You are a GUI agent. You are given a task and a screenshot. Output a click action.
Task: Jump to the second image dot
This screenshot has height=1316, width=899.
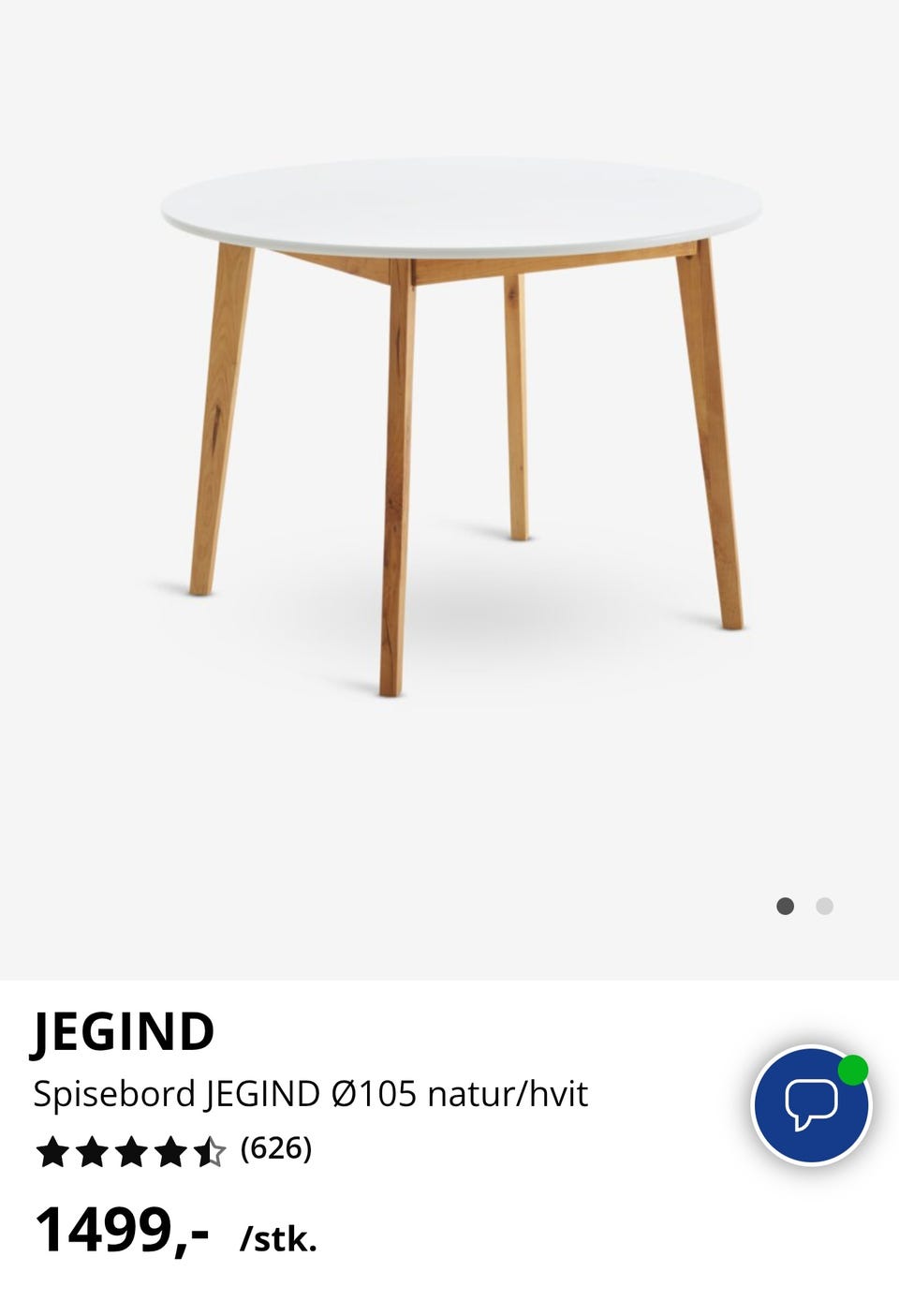(824, 906)
